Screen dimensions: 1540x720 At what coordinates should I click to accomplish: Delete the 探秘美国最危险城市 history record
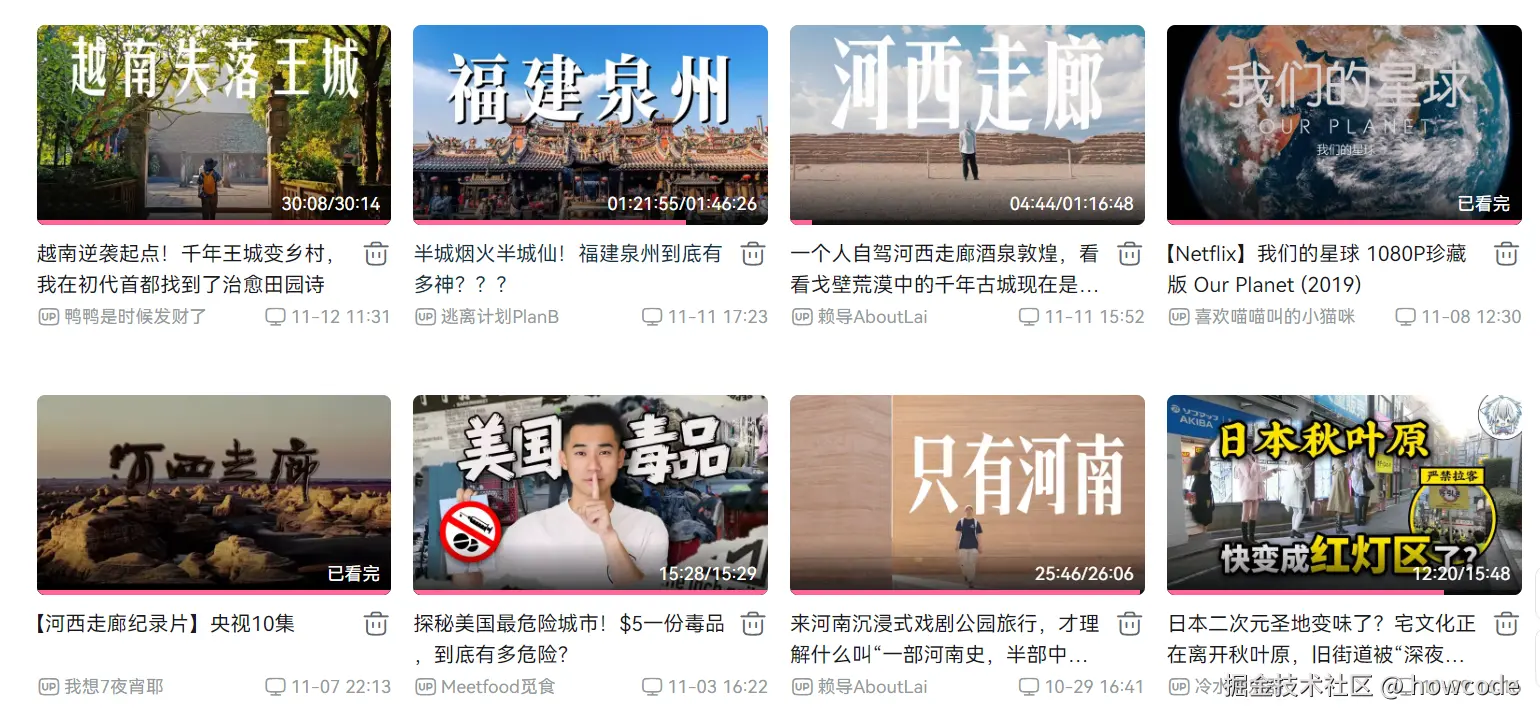click(x=753, y=624)
